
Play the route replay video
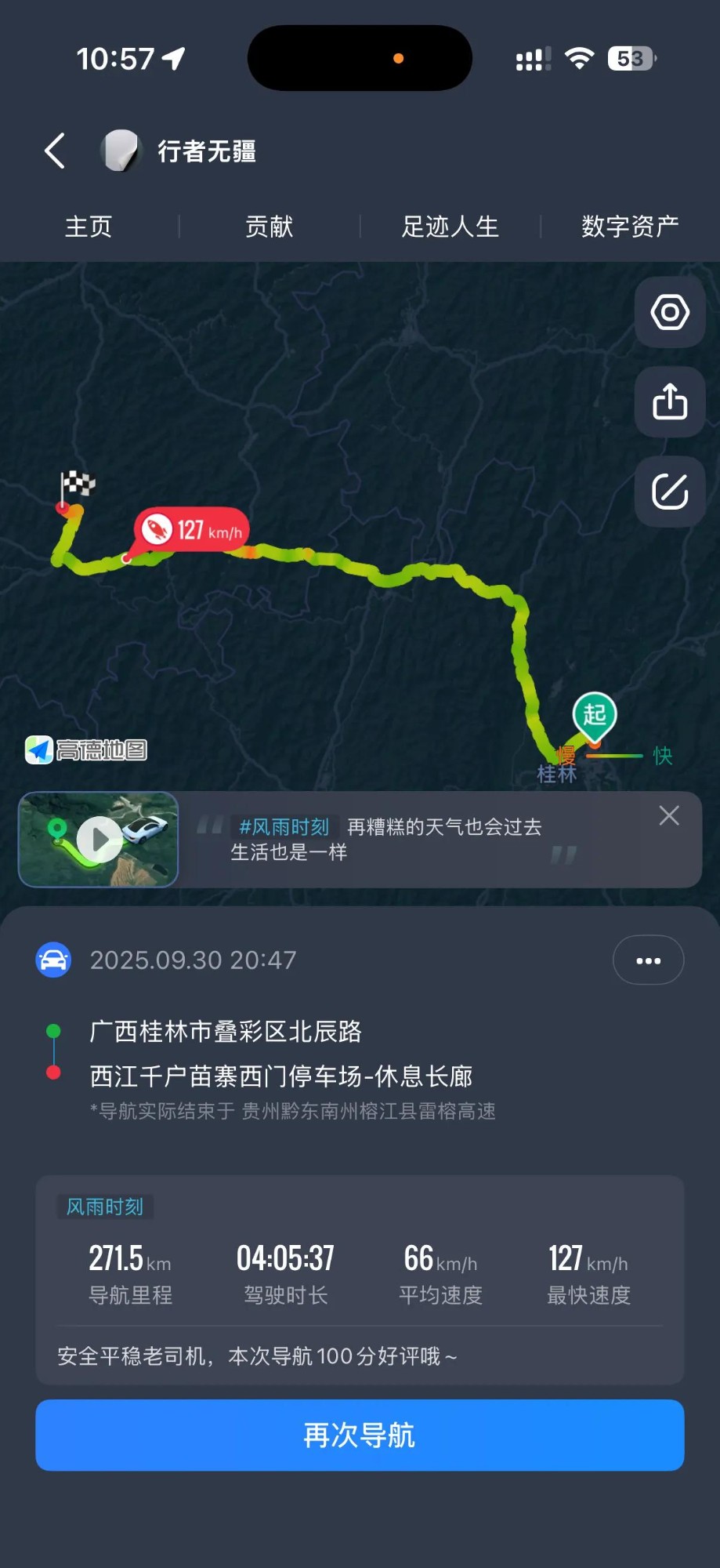tap(99, 840)
